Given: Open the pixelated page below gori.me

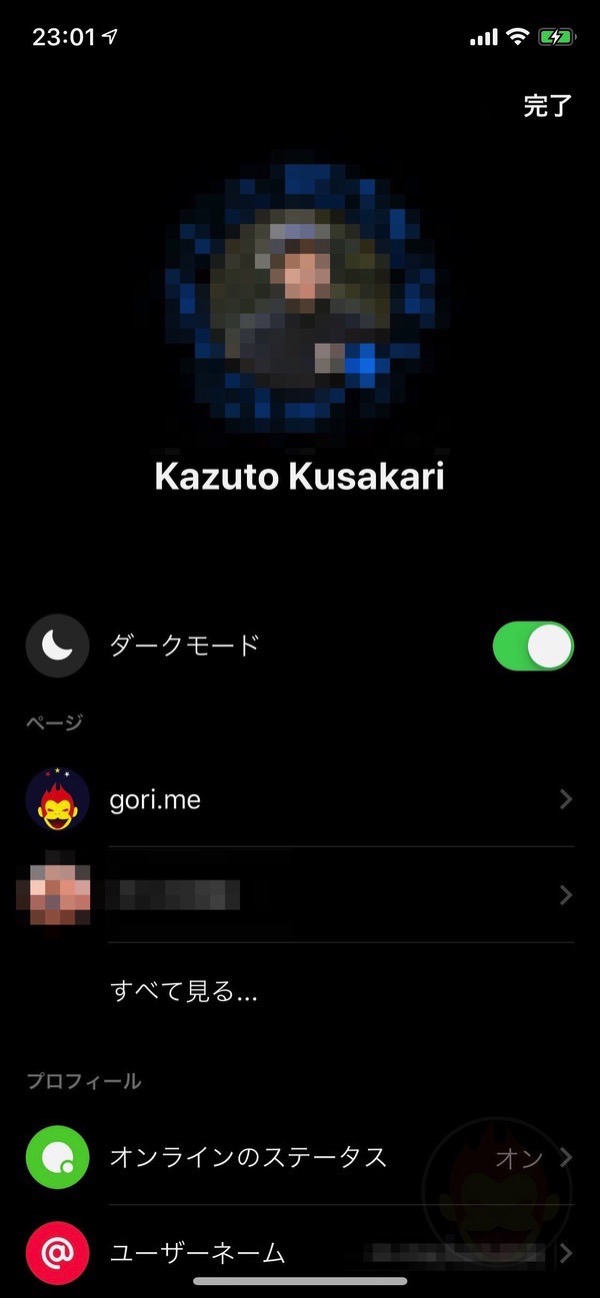Looking at the screenshot, I should (300, 894).
